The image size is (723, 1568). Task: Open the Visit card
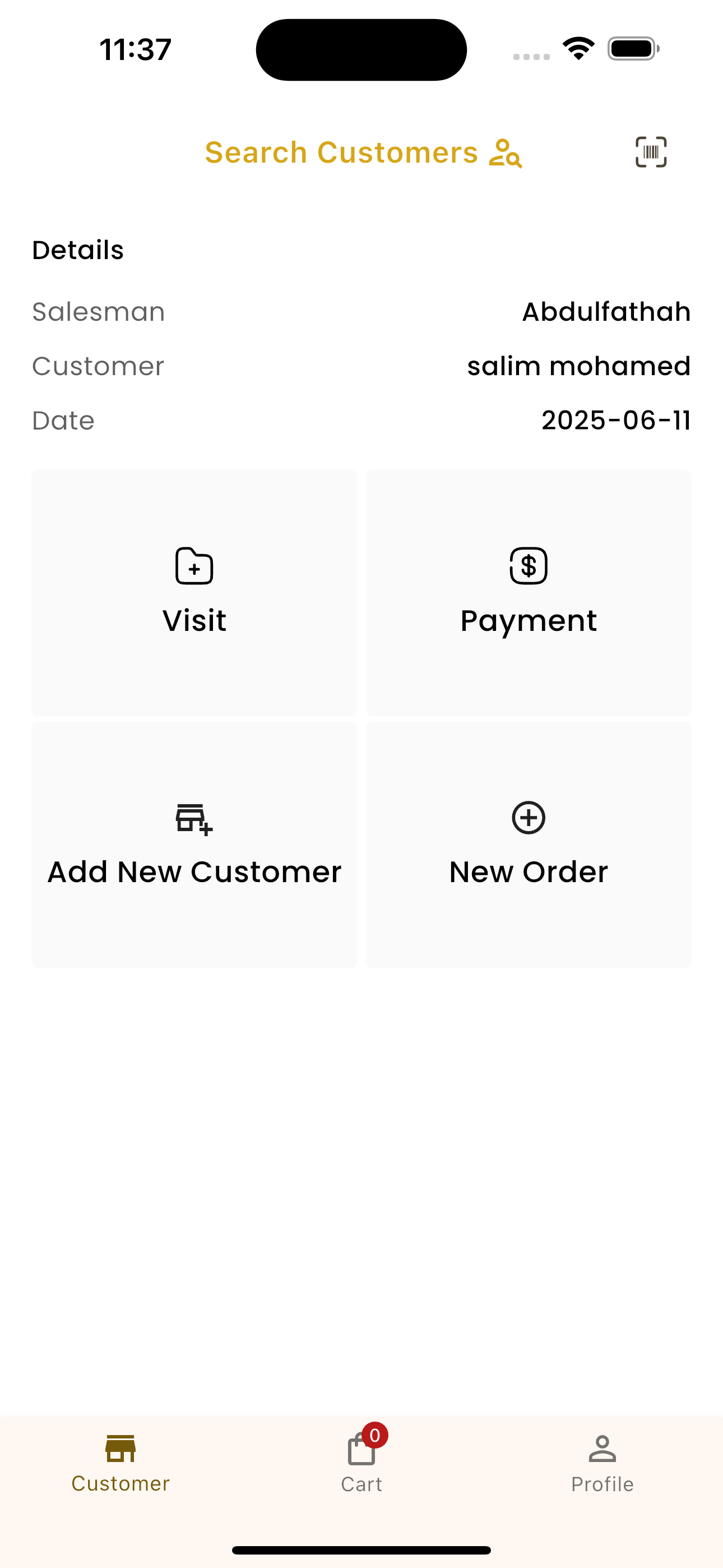[x=194, y=592]
